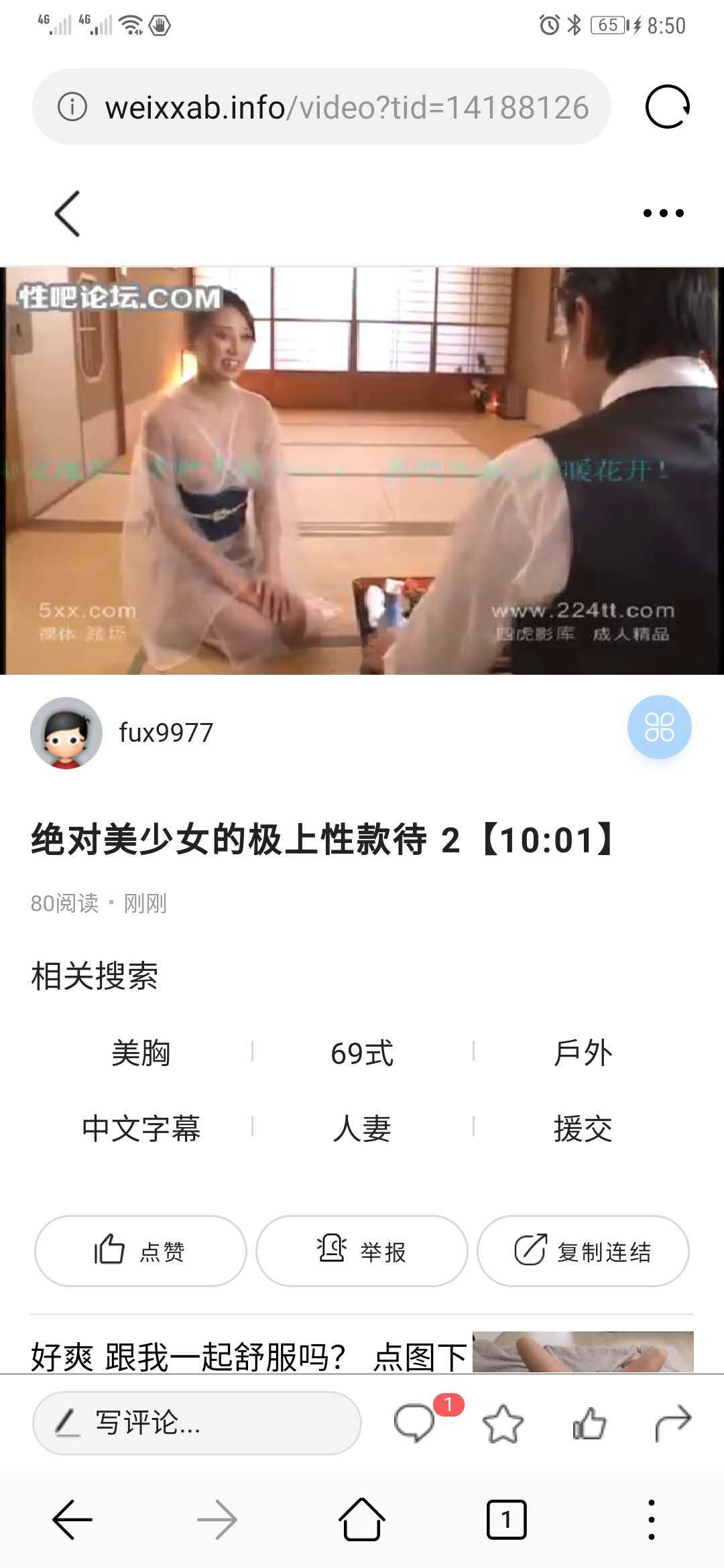Tap the 点赞 like button
Viewport: 724px width, 1568px height.
(141, 1251)
